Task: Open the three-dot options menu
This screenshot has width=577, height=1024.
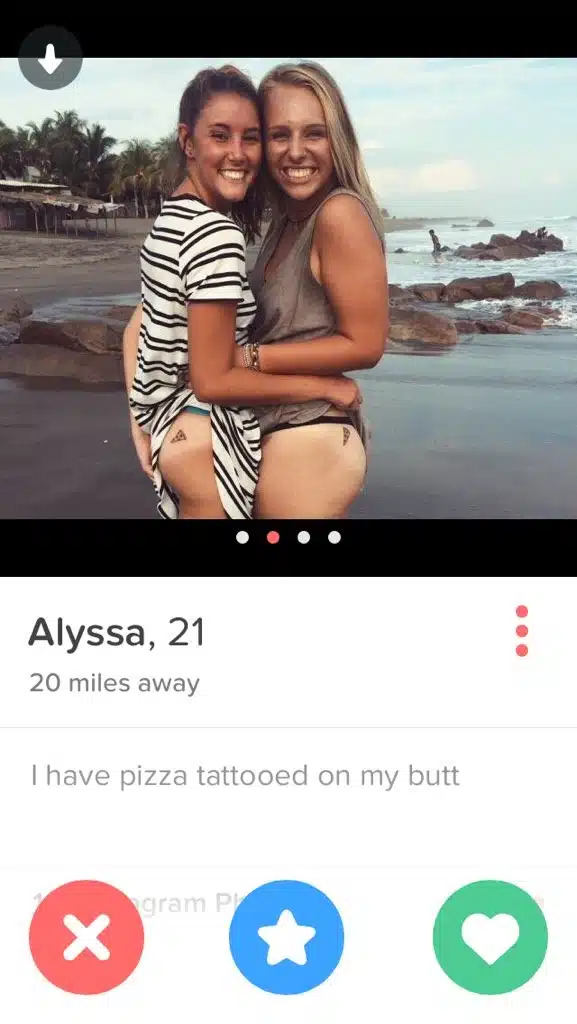Action: 522,631
